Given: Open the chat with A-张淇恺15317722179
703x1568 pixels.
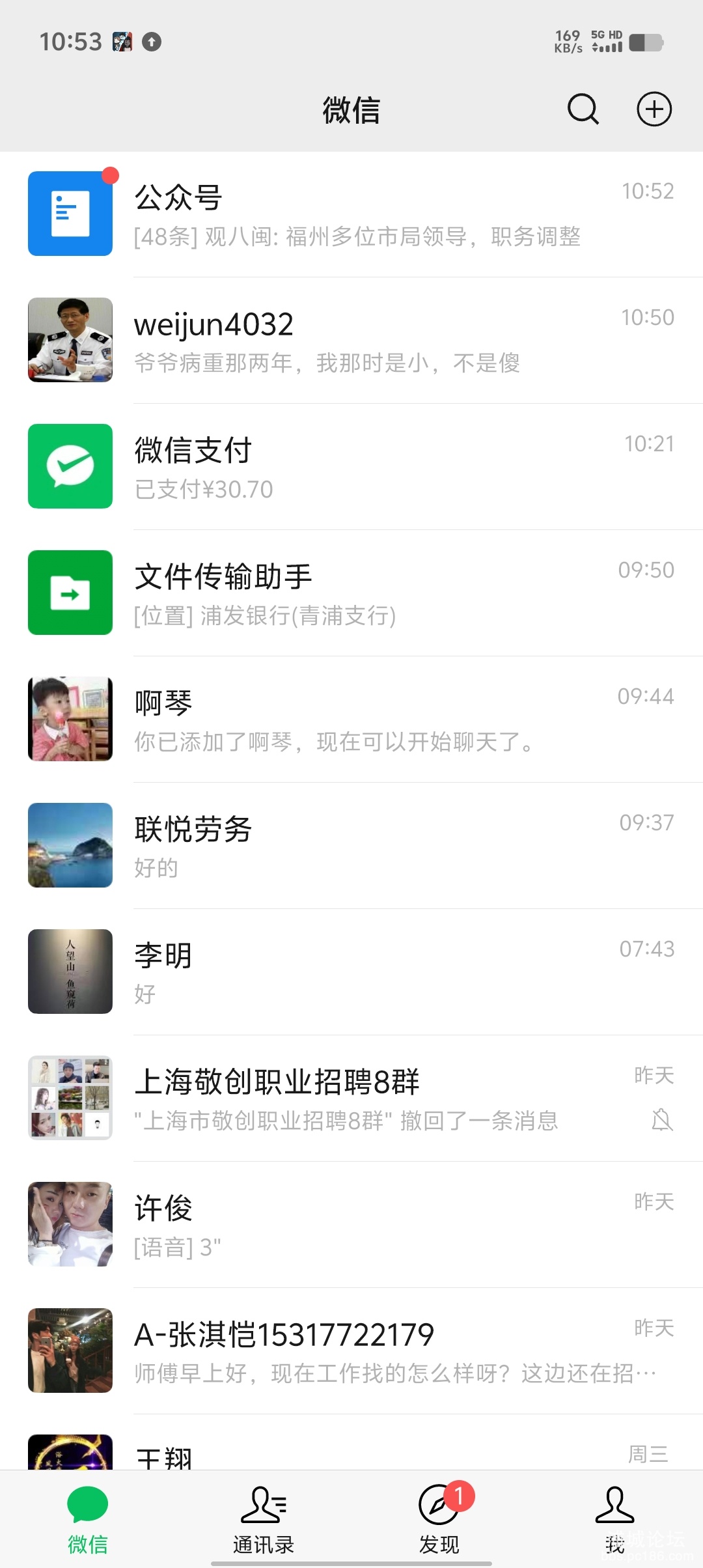Looking at the screenshot, I should (x=351, y=1351).
